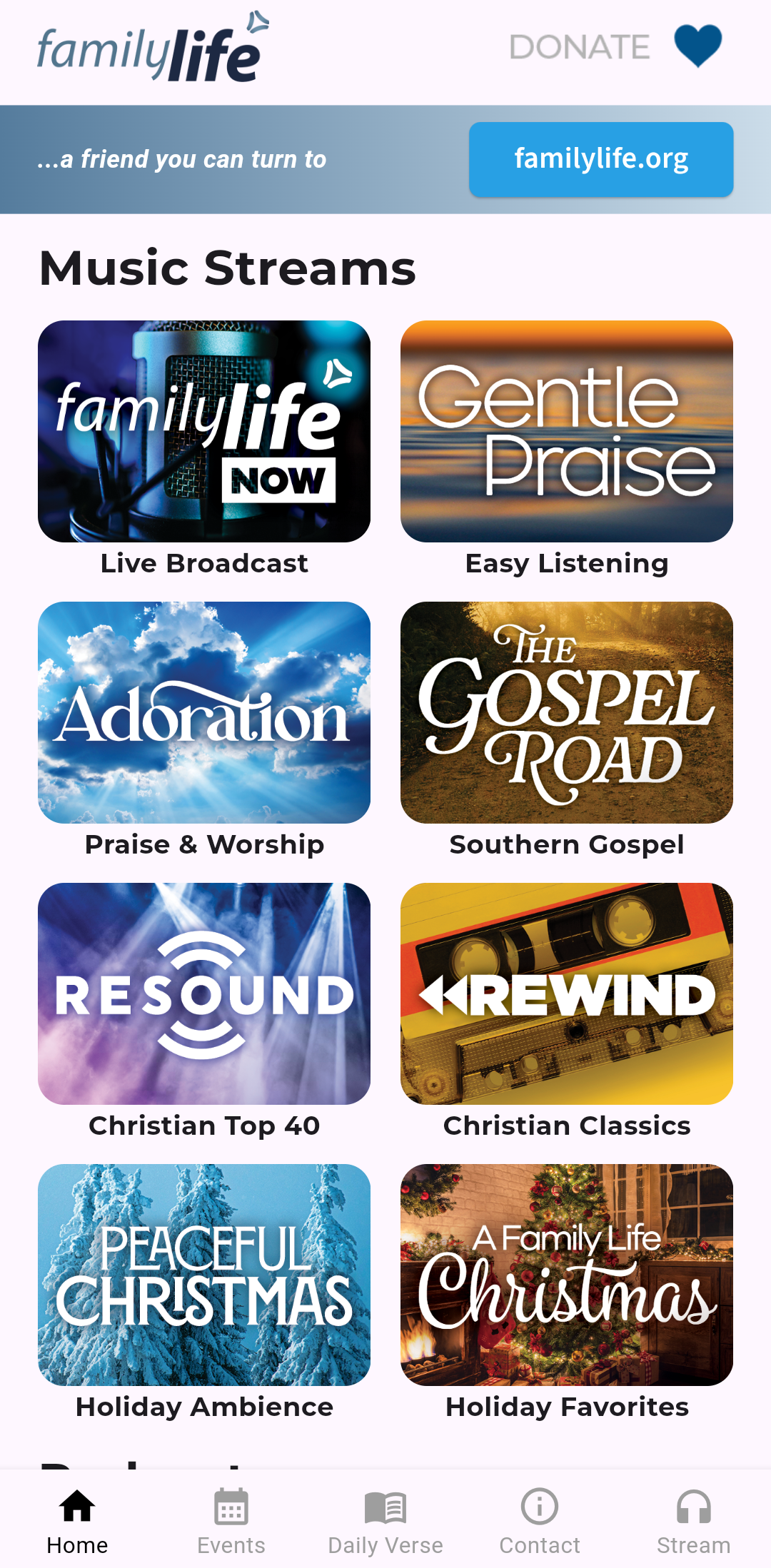The width and height of the screenshot is (771, 1568).
Task: Choose the Peaceful Christmas holiday ambience stream
Action: [x=204, y=1275]
